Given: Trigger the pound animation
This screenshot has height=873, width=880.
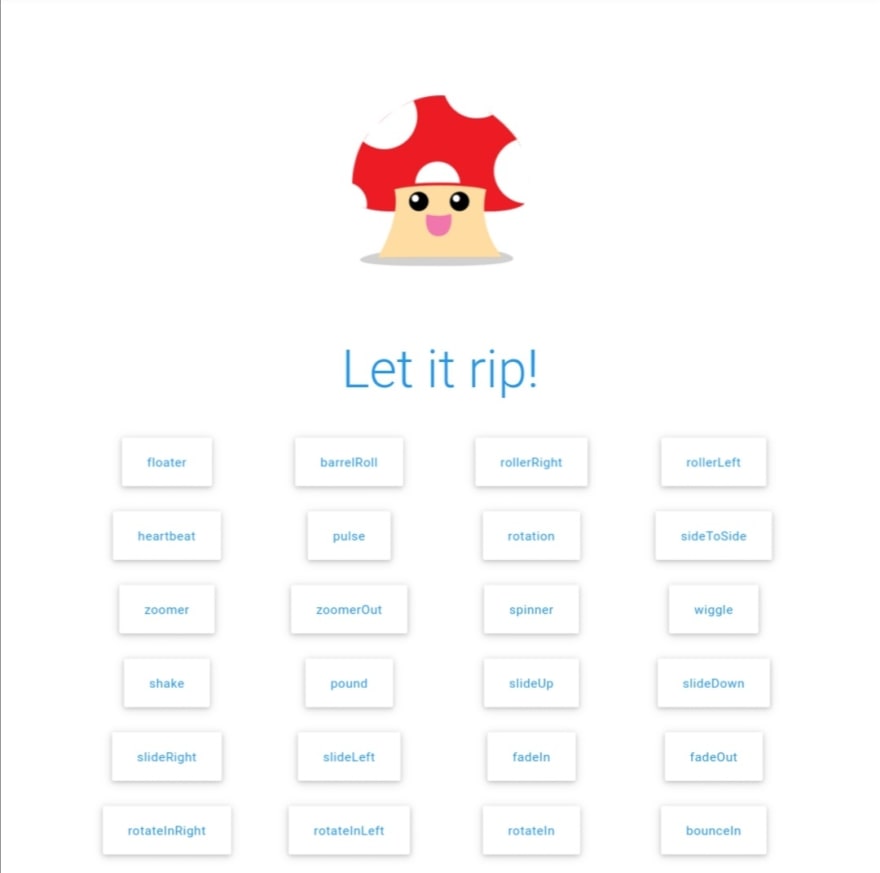Looking at the screenshot, I should pyautogui.click(x=349, y=683).
